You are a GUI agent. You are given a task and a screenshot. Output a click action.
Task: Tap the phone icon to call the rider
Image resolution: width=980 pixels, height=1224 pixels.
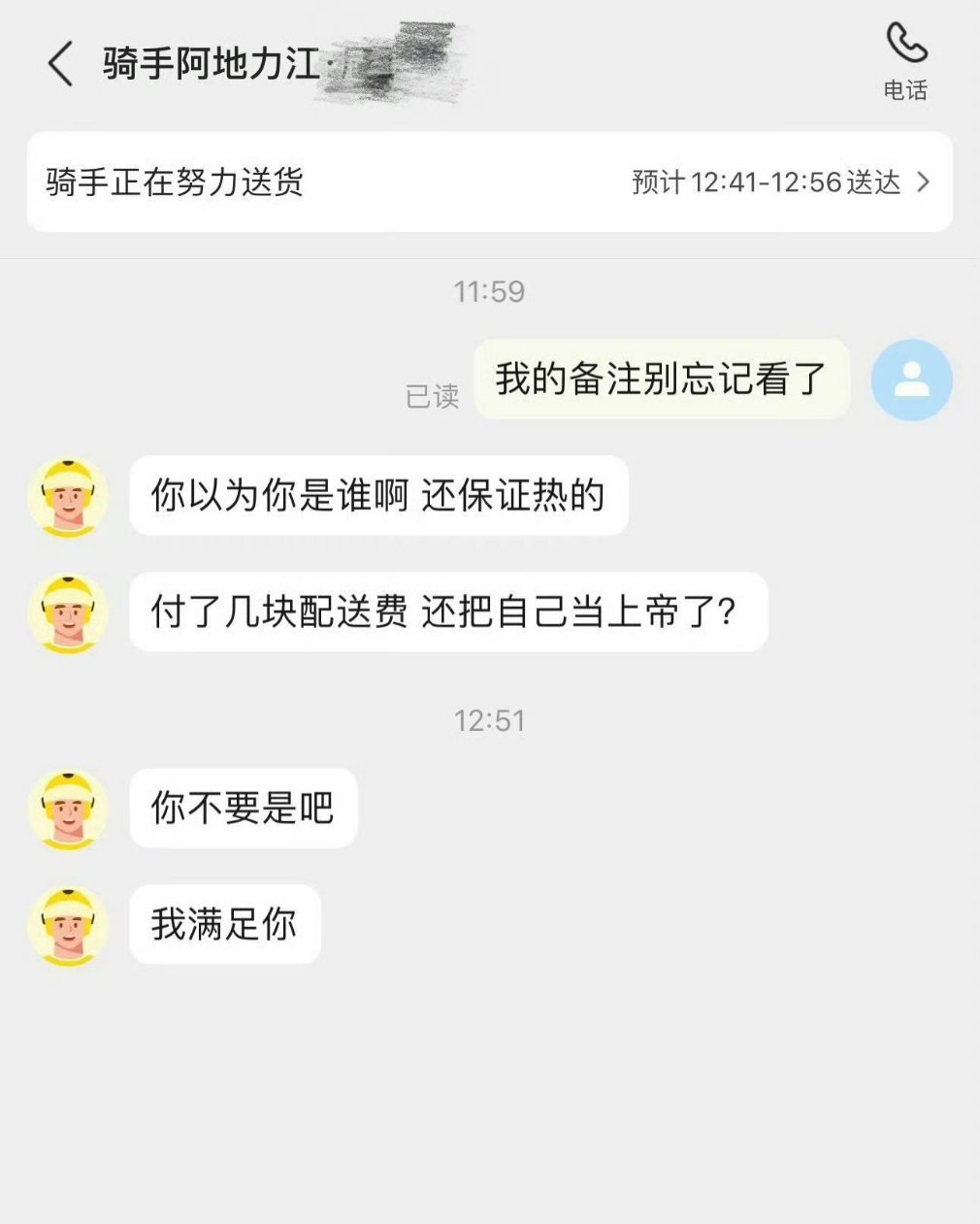tap(906, 43)
